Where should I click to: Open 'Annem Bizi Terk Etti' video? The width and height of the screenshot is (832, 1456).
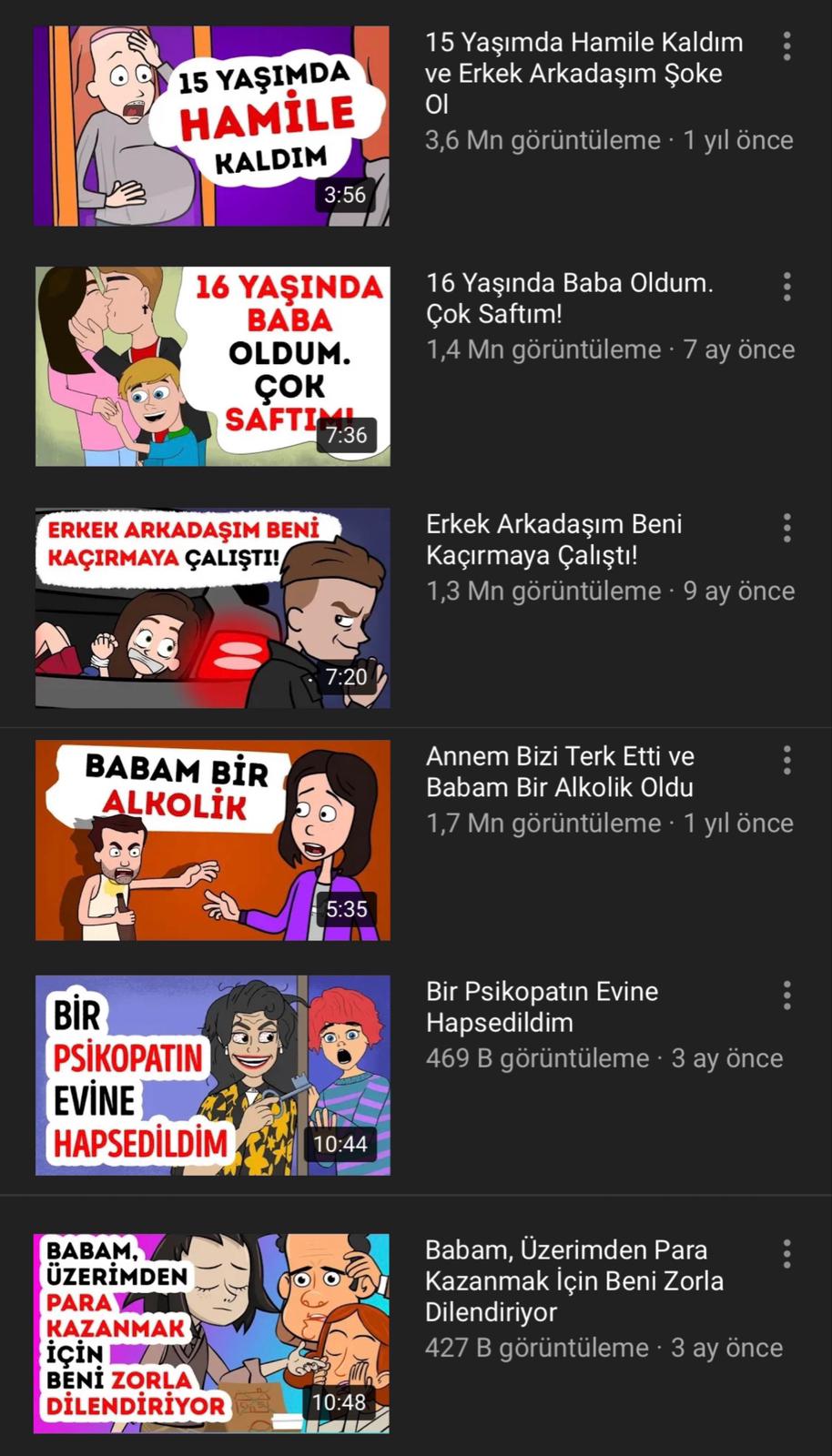[212, 839]
